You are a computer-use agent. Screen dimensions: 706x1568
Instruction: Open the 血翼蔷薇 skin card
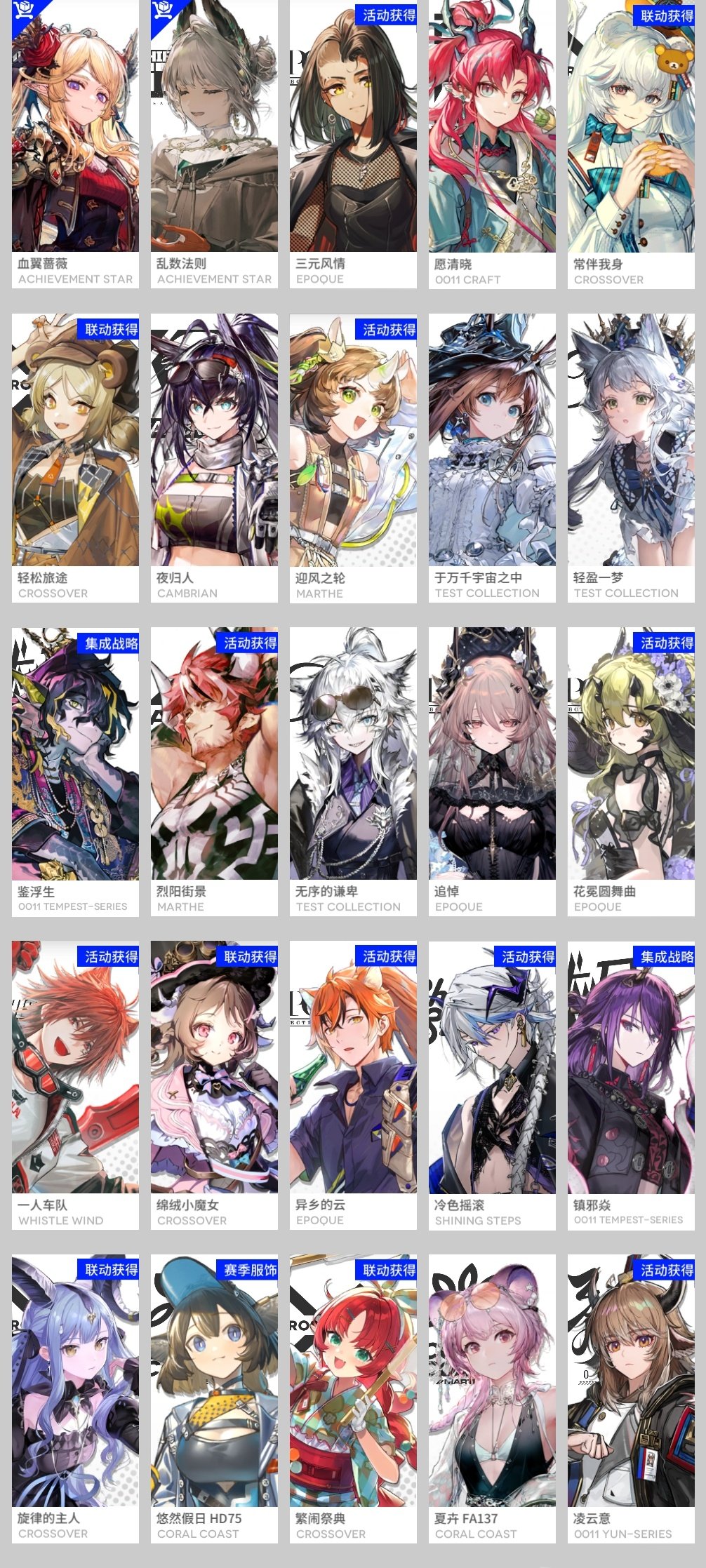[75, 140]
